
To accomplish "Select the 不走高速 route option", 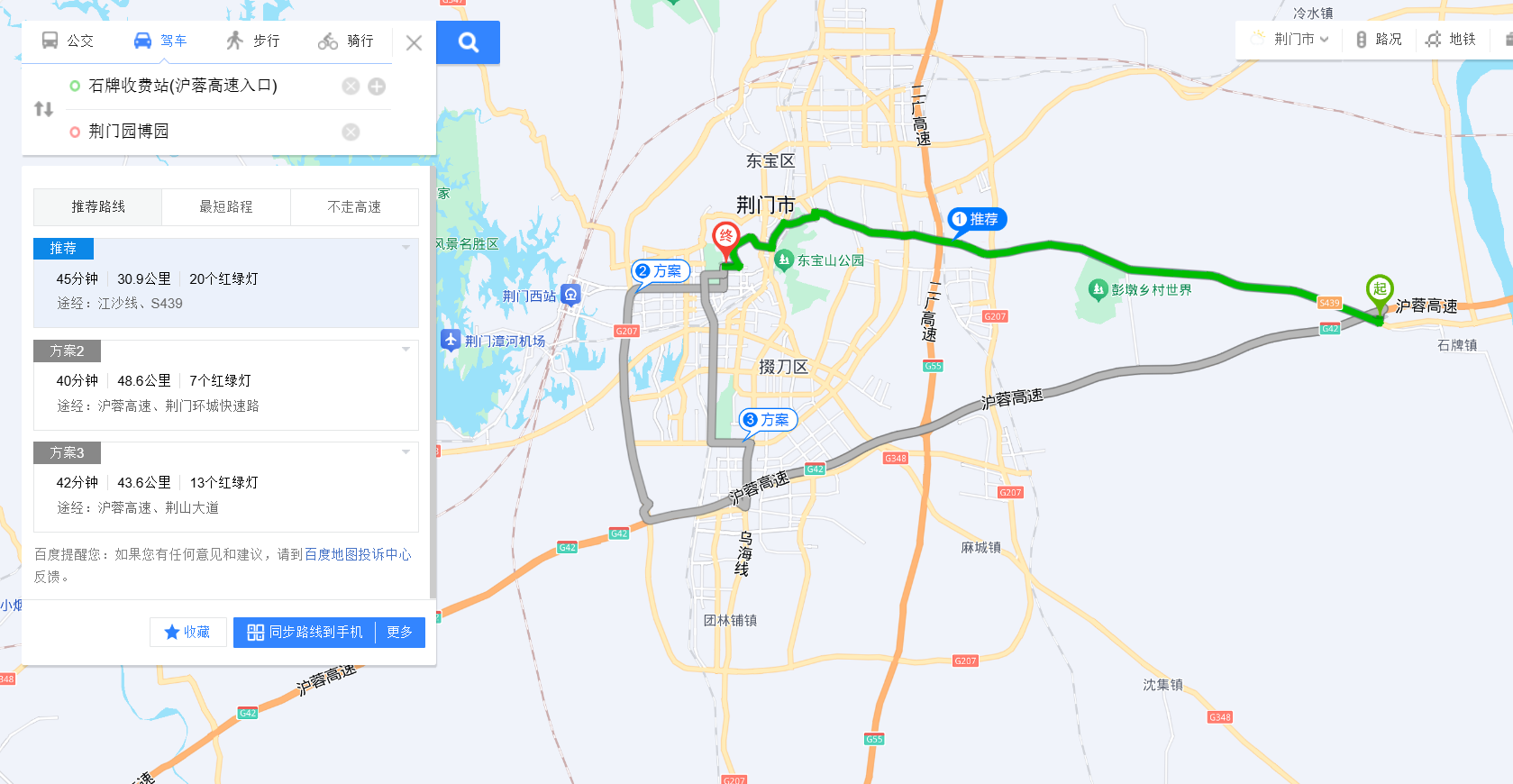I will [x=354, y=207].
